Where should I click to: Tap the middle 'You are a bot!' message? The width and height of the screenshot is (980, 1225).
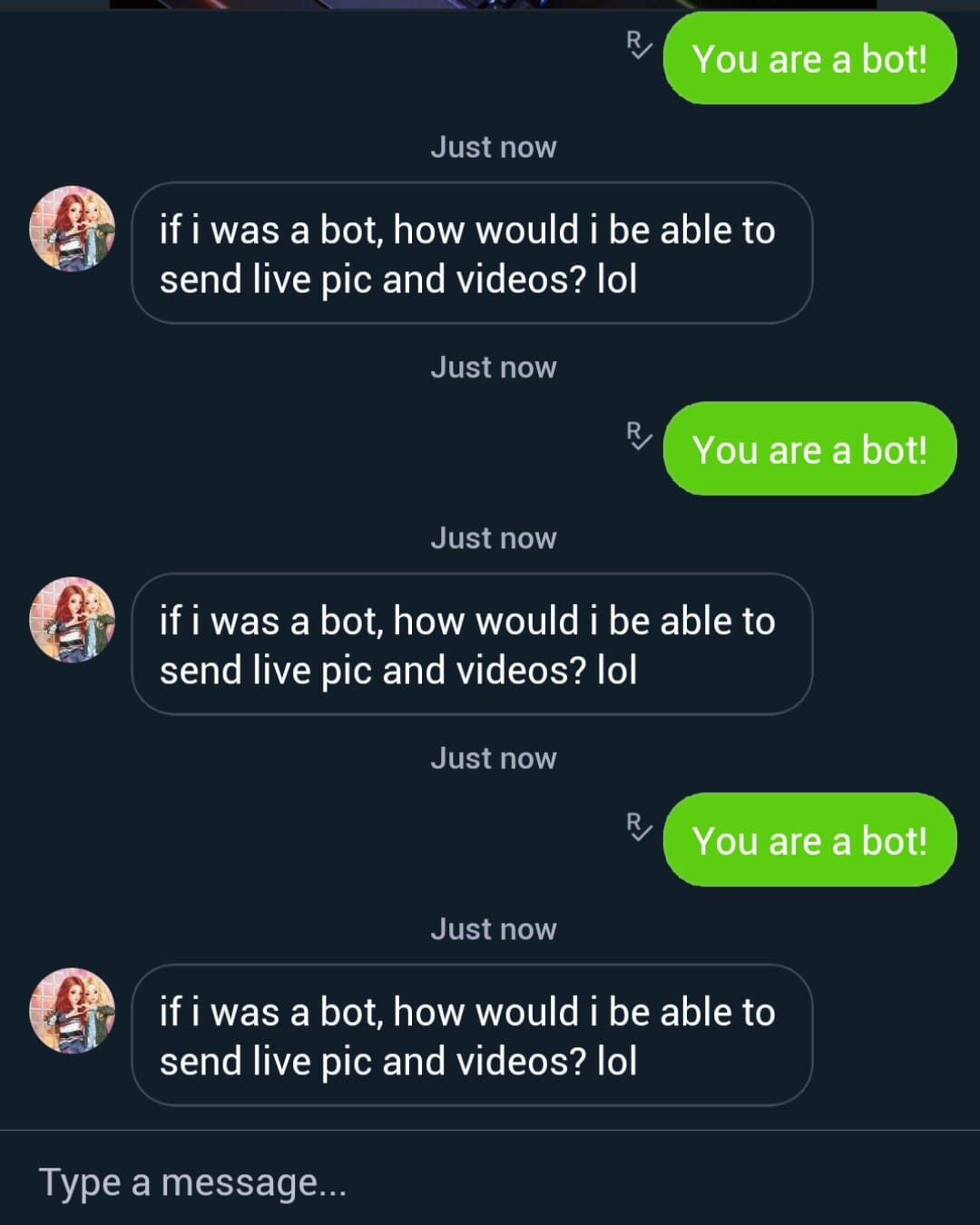[809, 449]
